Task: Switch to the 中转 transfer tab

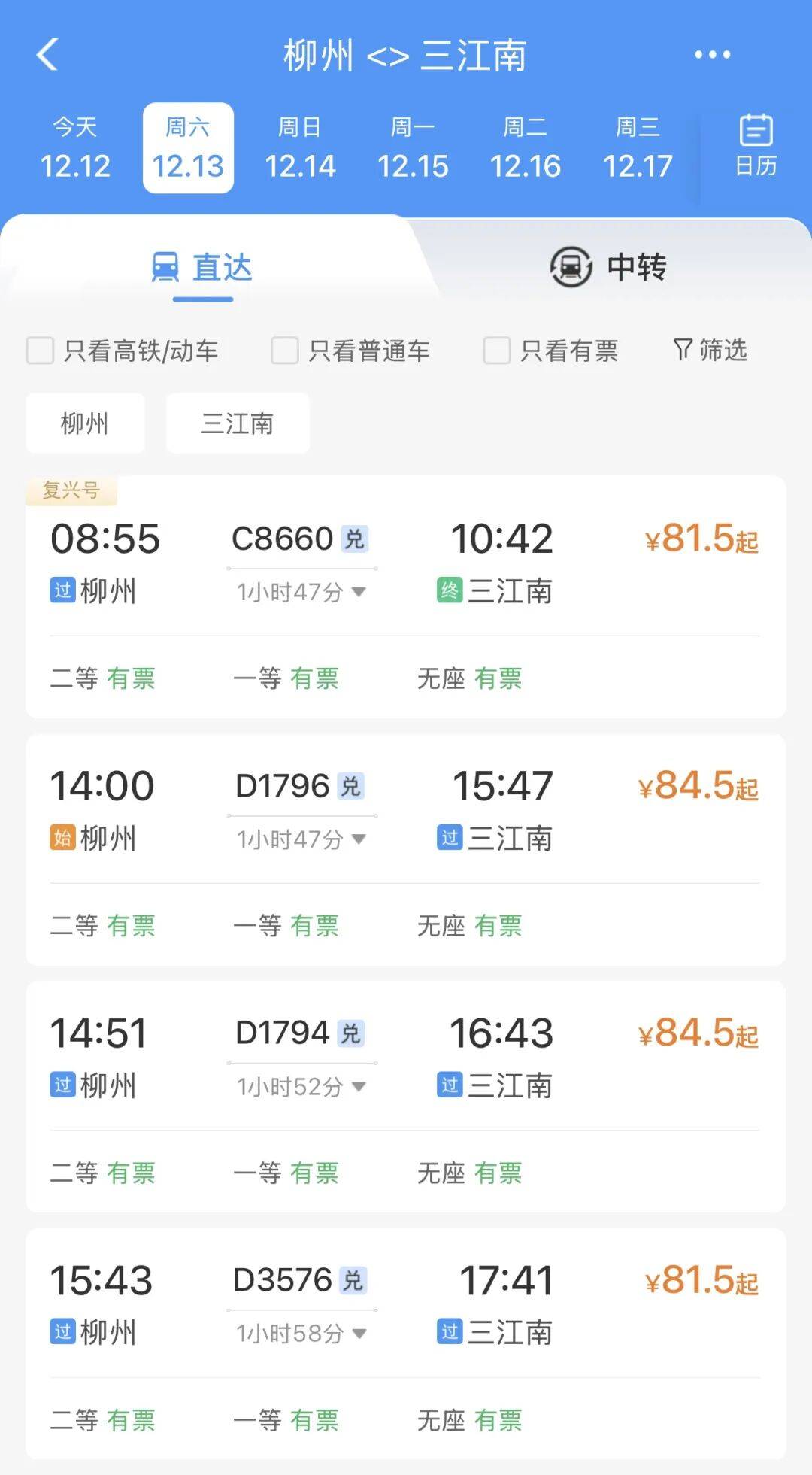Action: tap(607, 267)
